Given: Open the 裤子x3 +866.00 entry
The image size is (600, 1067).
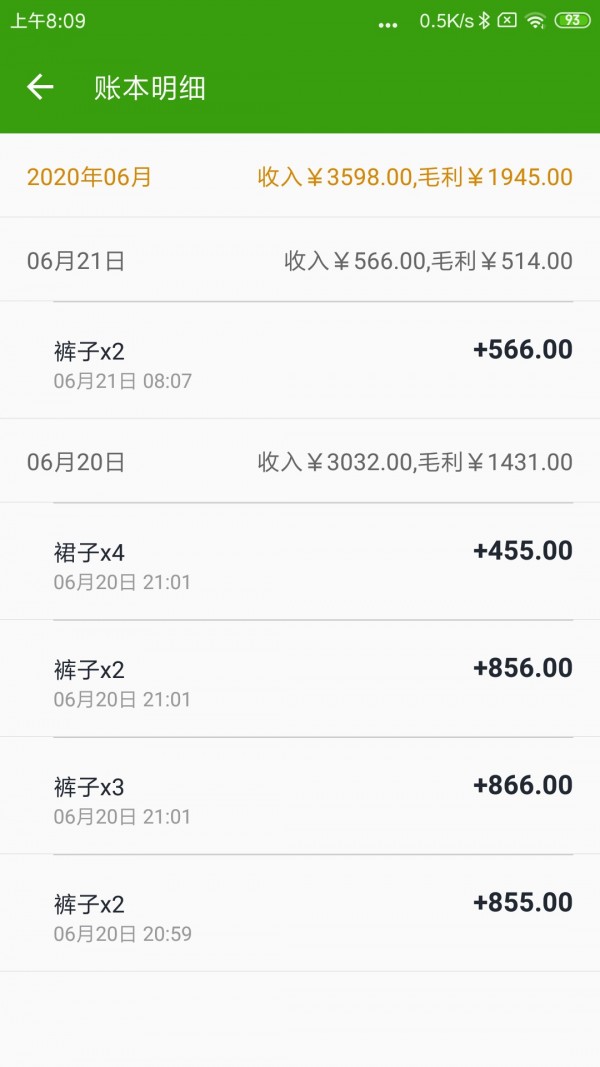Looking at the screenshot, I should point(300,795).
